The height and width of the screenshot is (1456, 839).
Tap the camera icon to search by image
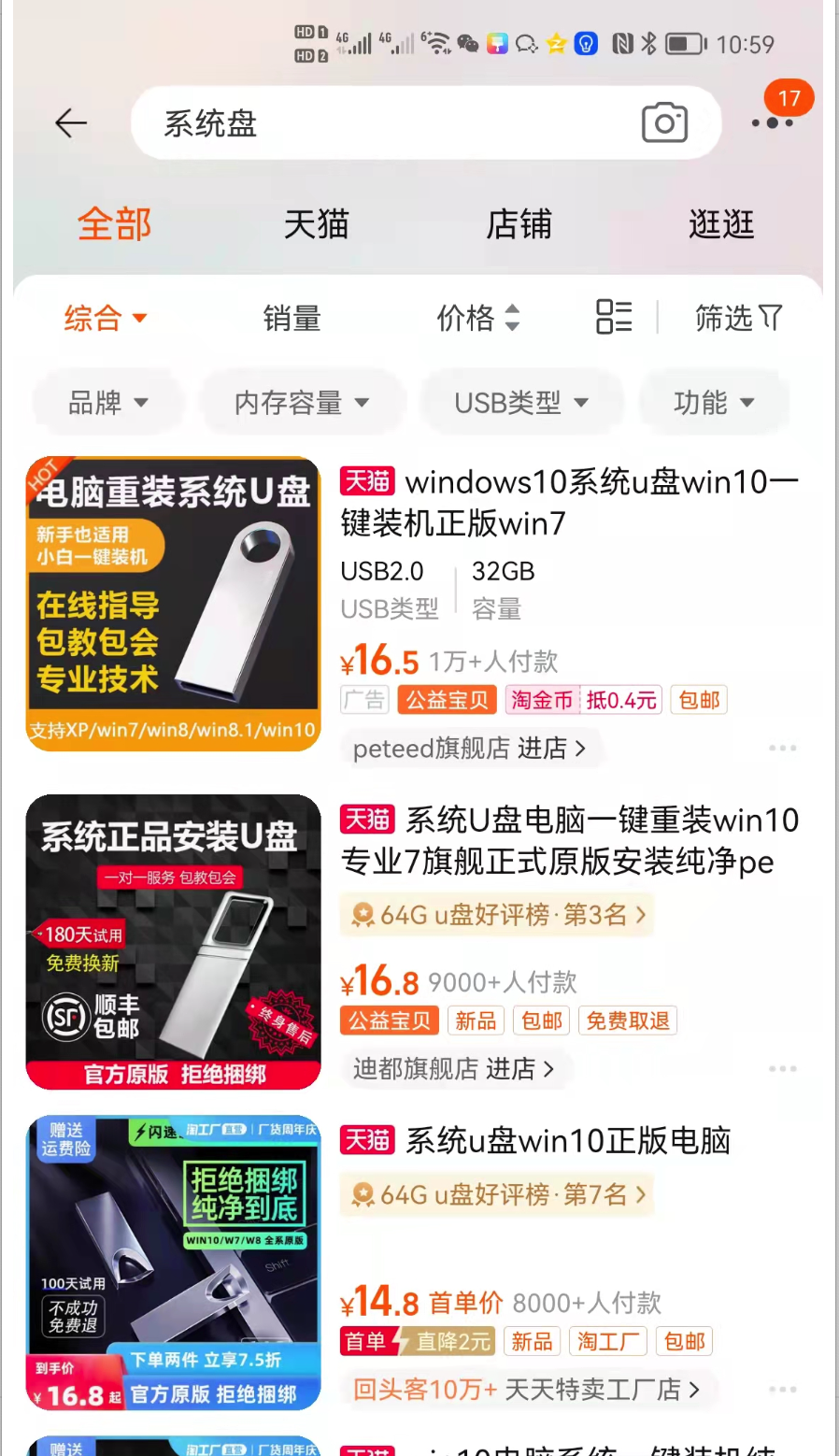[x=664, y=122]
